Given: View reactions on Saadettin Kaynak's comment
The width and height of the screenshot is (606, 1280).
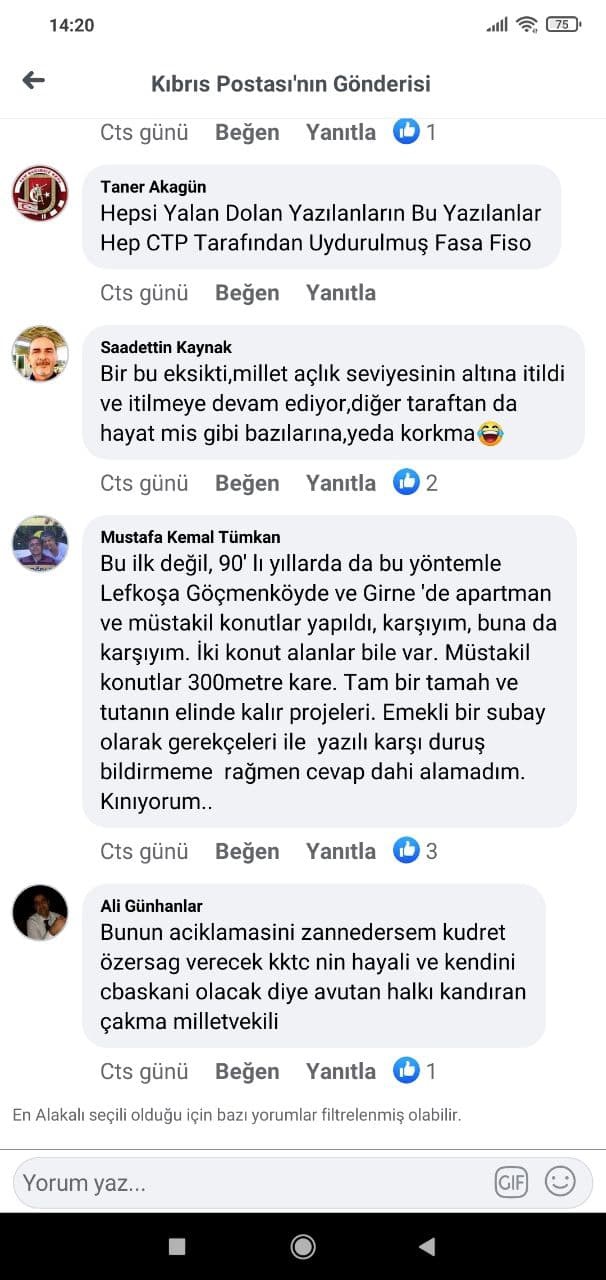Looking at the screenshot, I should tap(415, 483).
